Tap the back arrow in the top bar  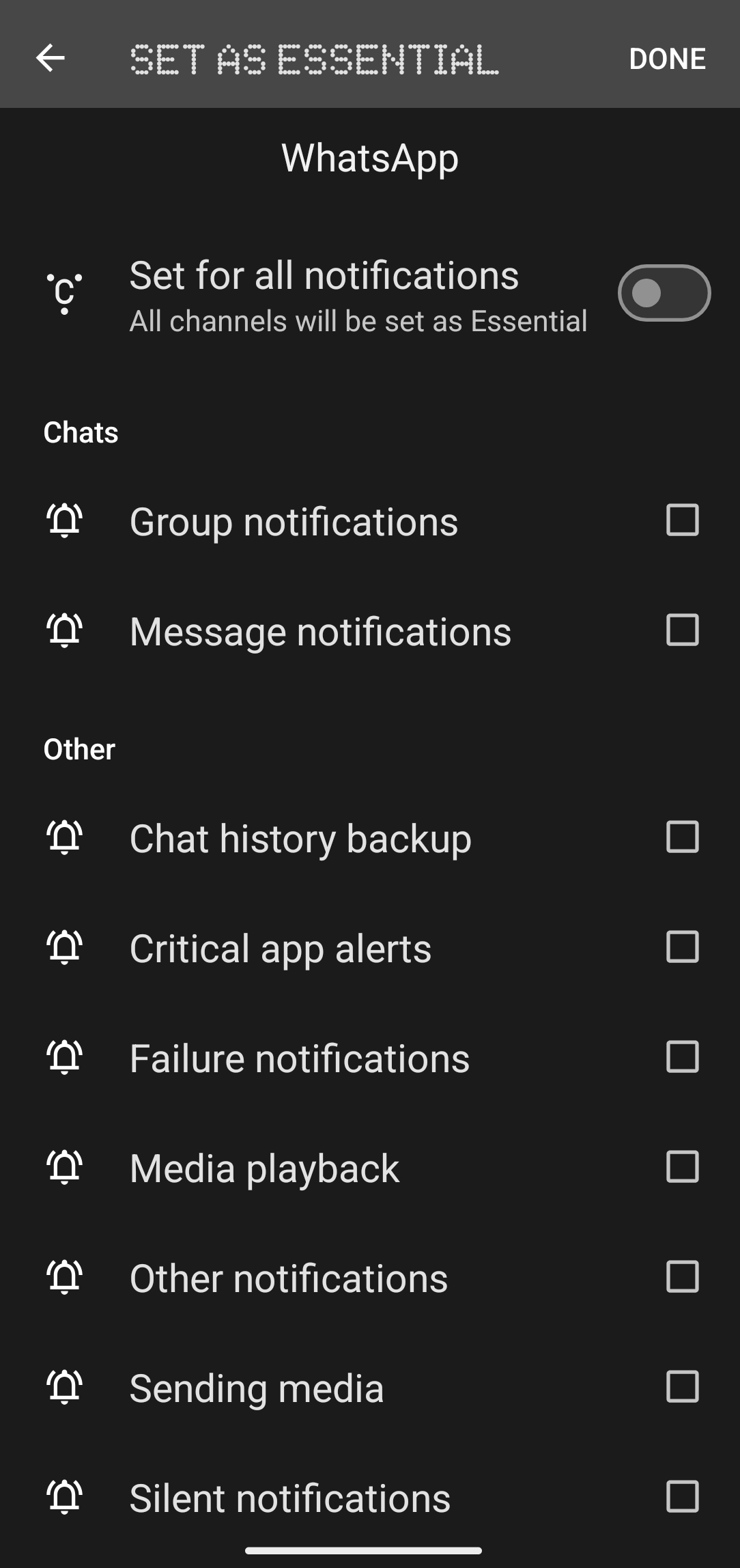click(x=50, y=58)
